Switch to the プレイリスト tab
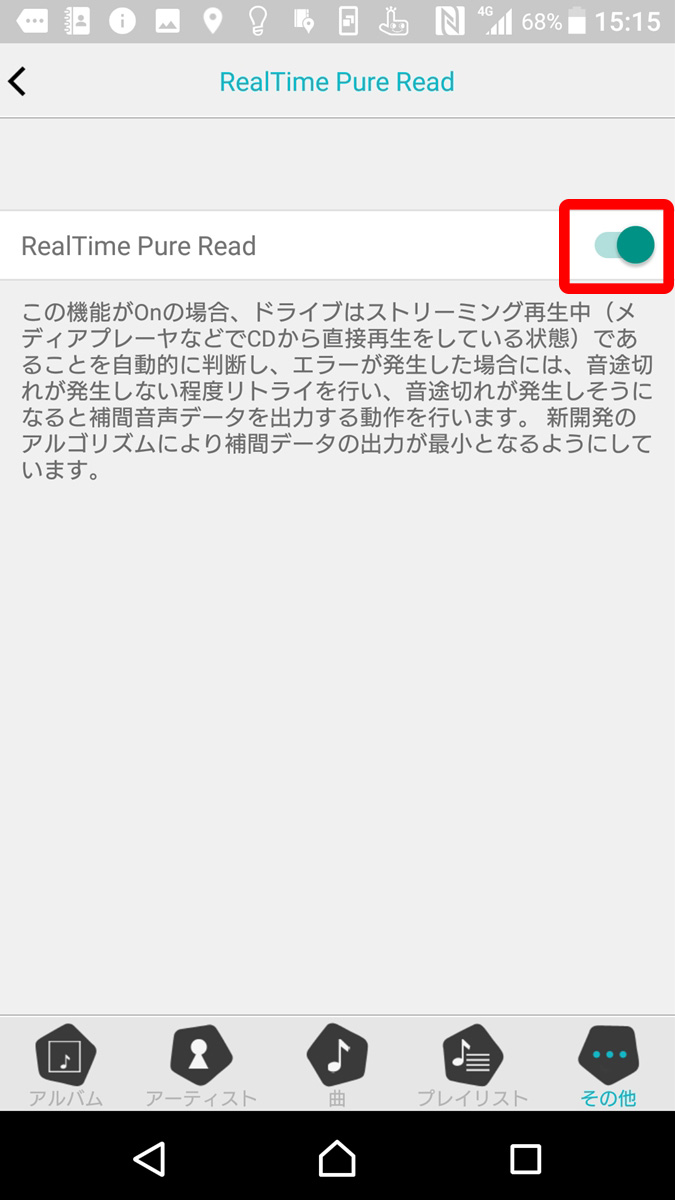Screen dimensions: 675x1200 point(472,1065)
